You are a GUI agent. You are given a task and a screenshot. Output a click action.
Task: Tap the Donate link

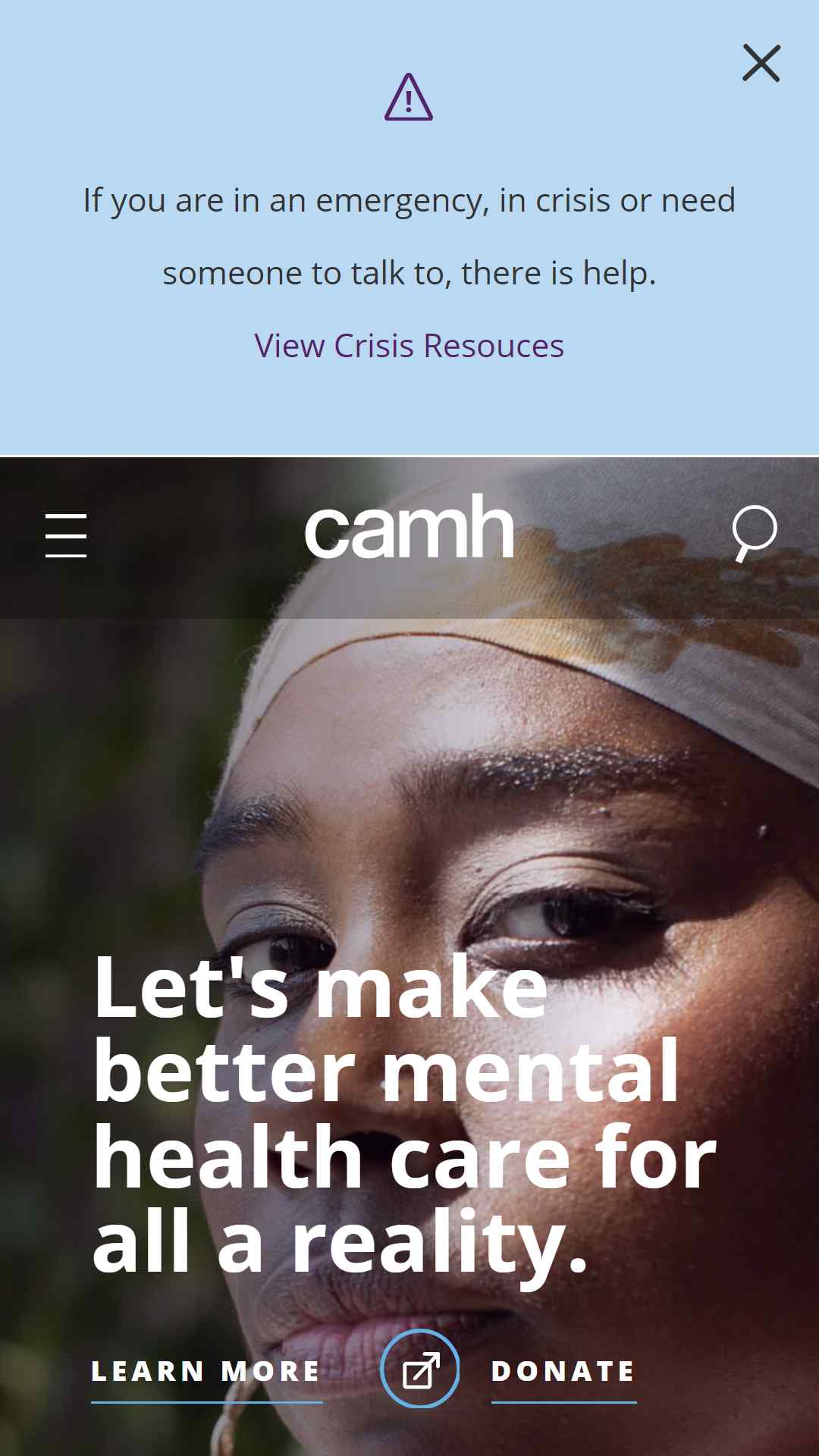click(563, 1371)
